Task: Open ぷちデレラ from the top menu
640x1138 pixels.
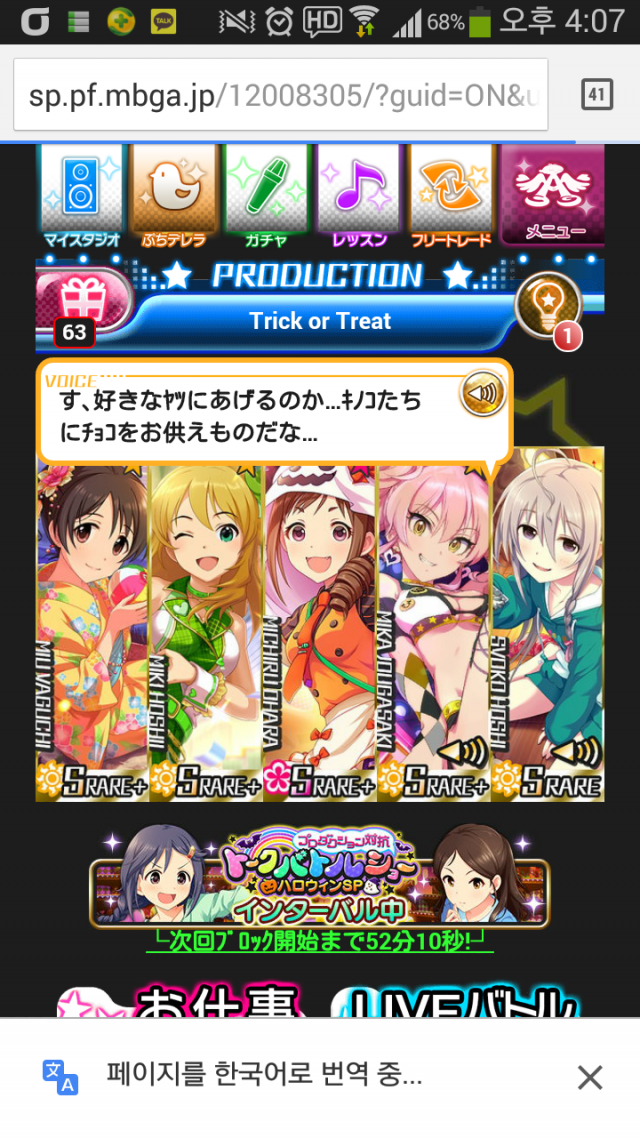Action: [173, 196]
